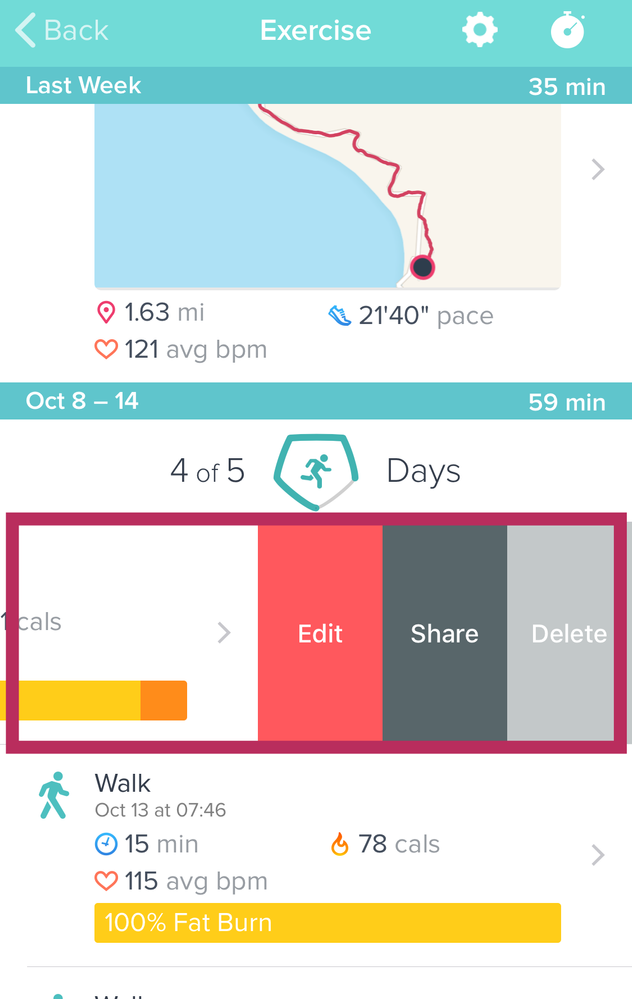Delete the swiped exercise entry
The image size is (632, 999).
565,633
